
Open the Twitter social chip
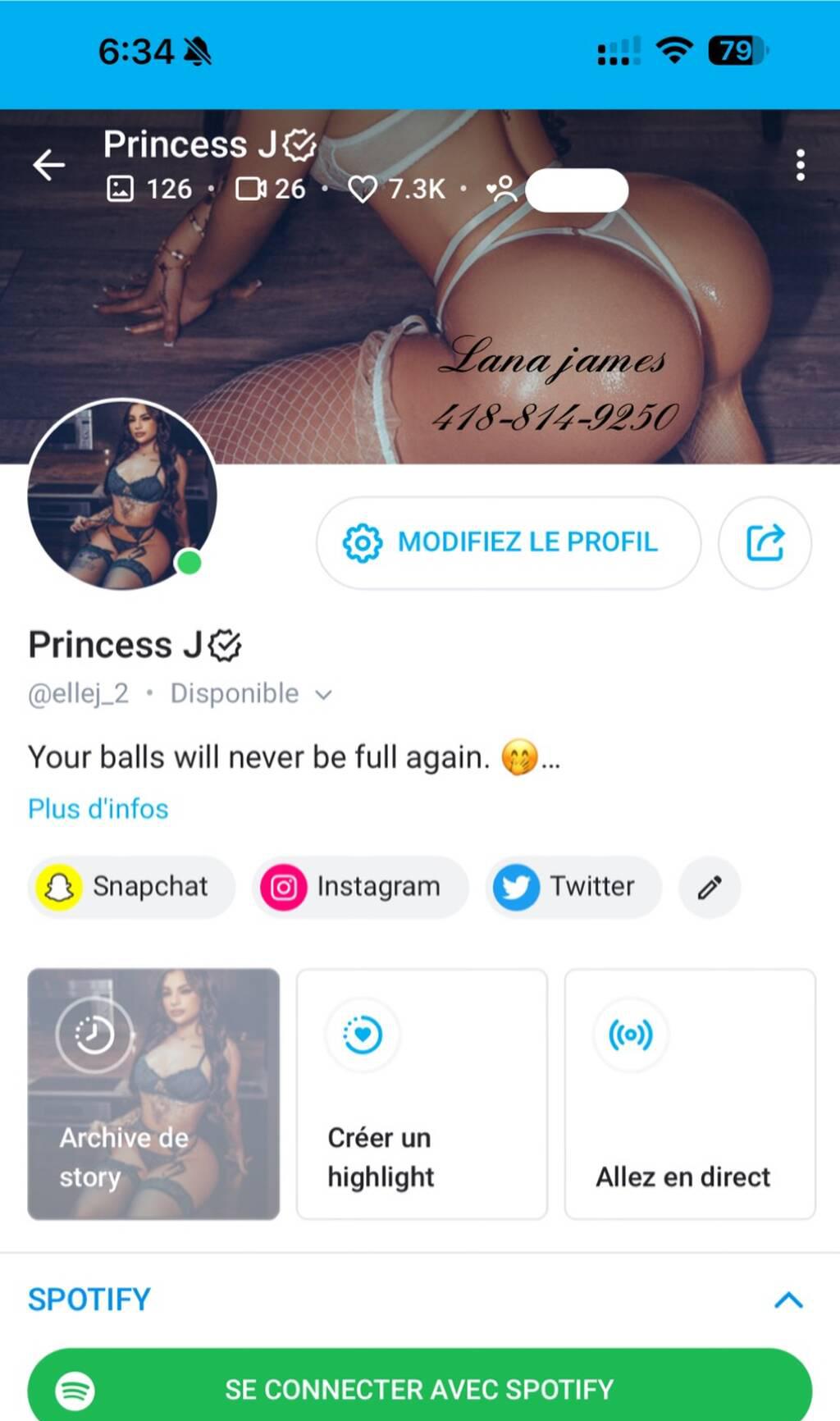[x=573, y=887]
